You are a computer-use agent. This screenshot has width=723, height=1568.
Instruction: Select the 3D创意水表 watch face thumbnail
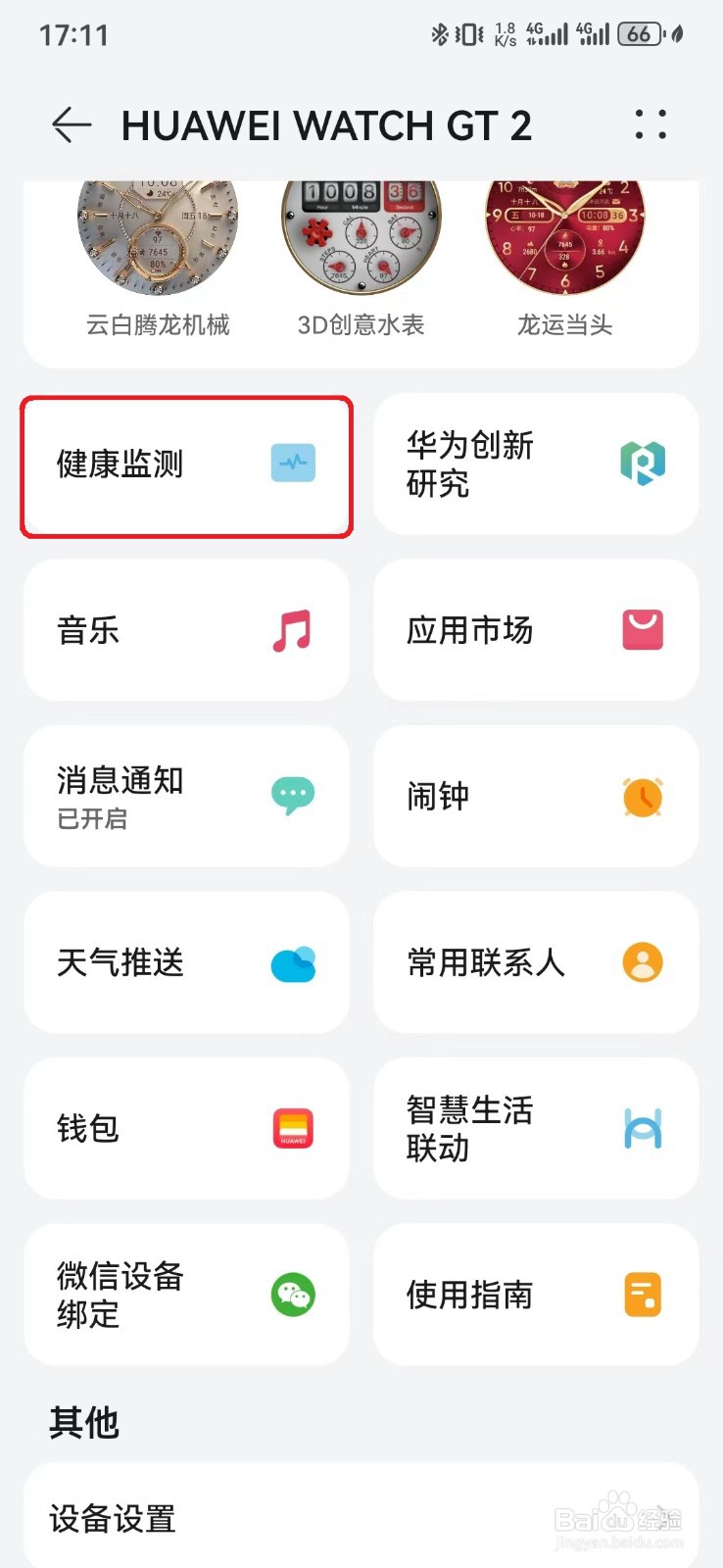[x=361, y=228]
